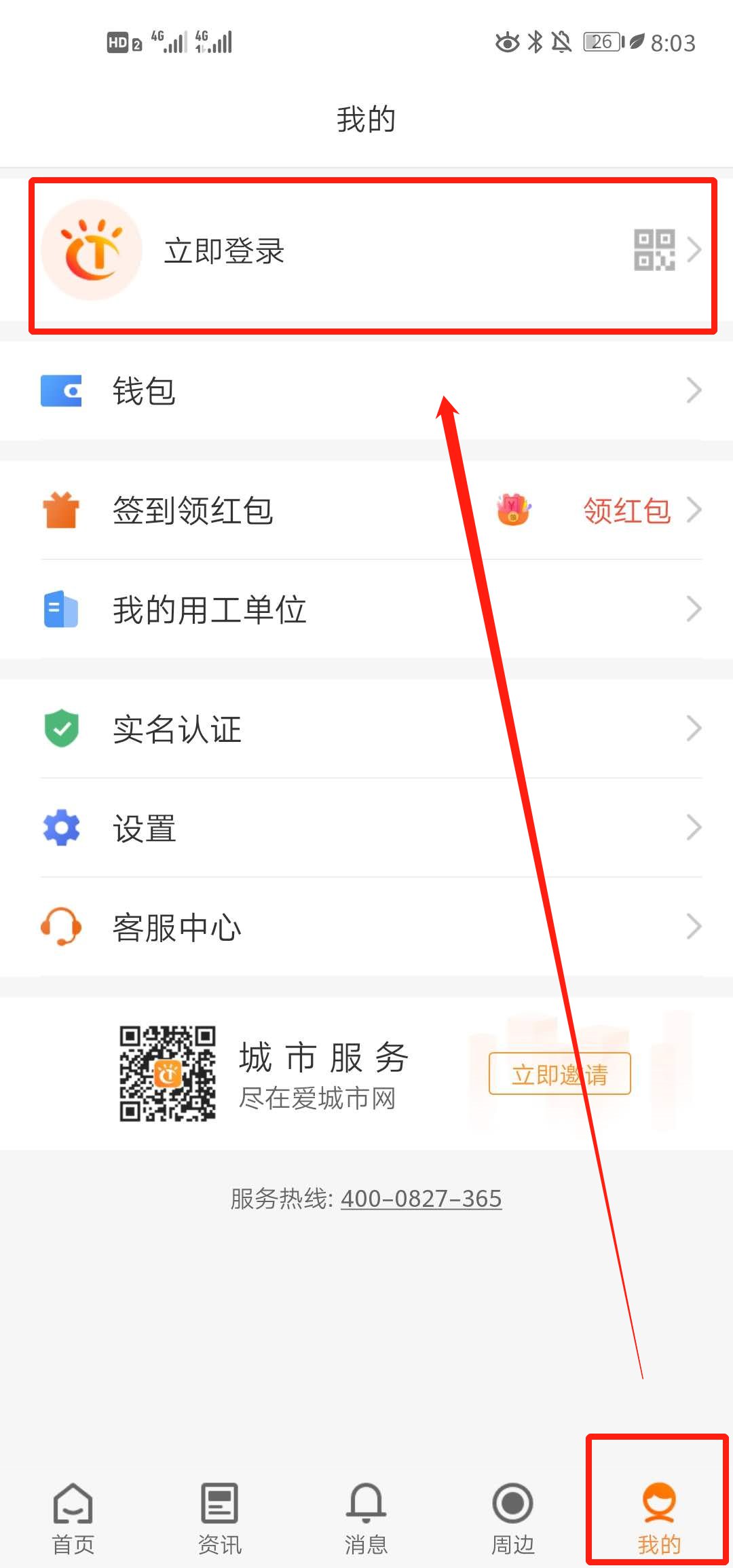The image size is (733, 1568).
Task: Tap 立即登录 to log in
Action: [x=224, y=251]
